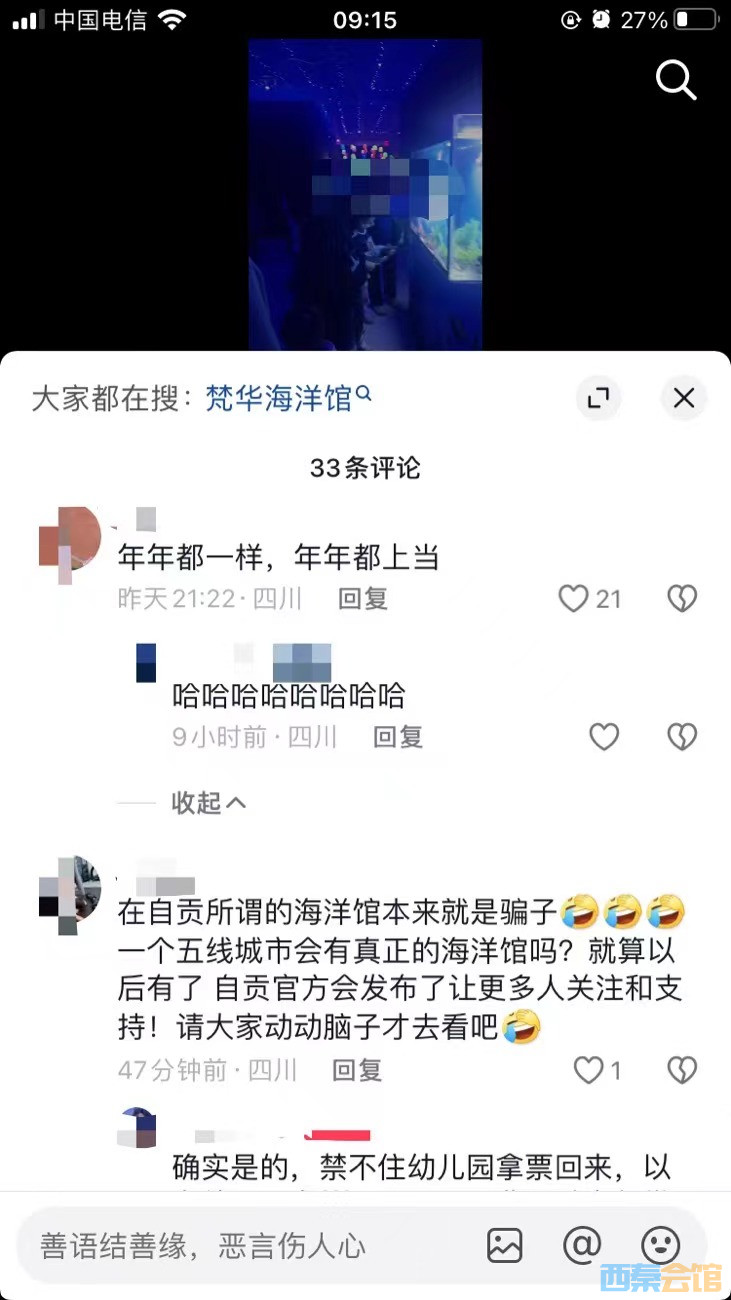Search the suggested term 梵华海洋馆
Image resolution: width=731 pixels, height=1300 pixels.
(279, 399)
